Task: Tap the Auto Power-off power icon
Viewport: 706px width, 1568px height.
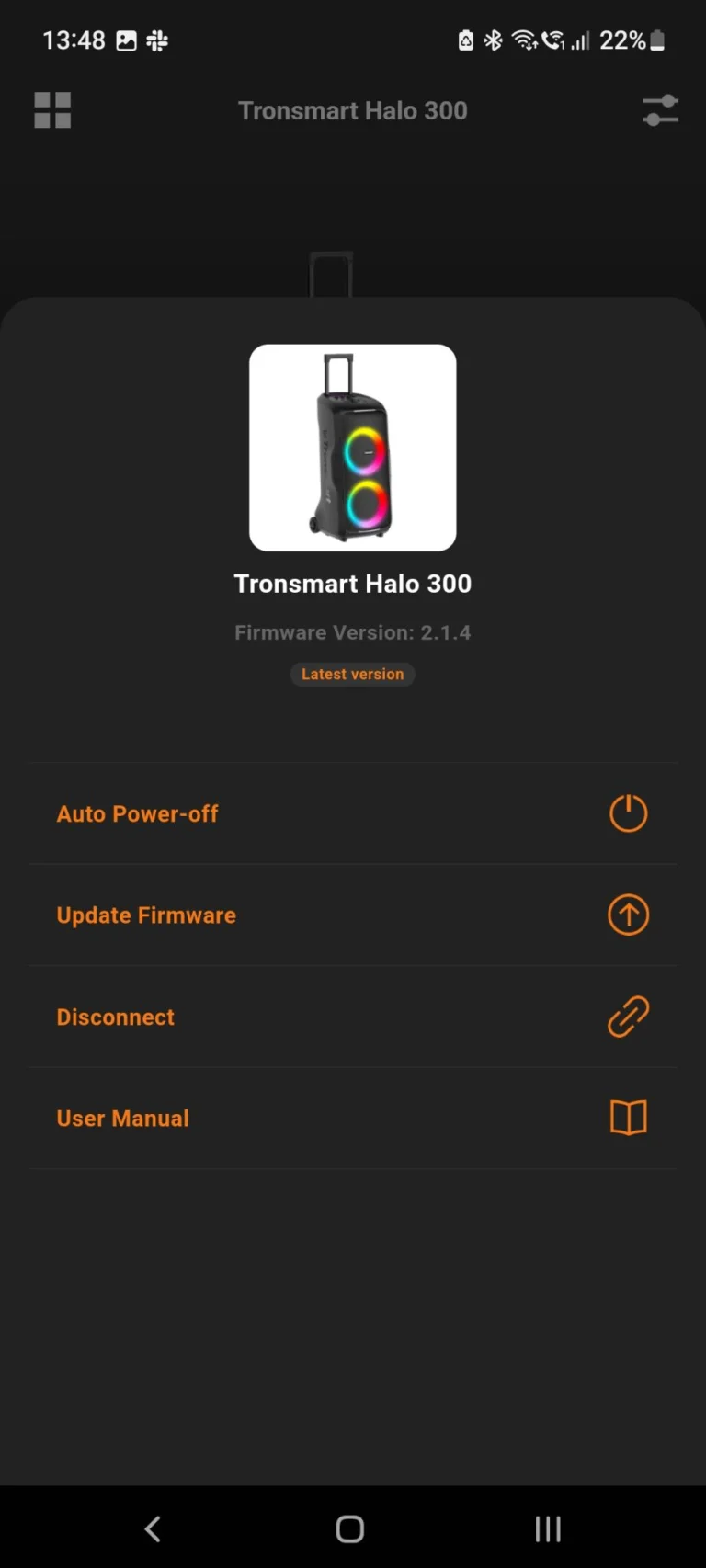Action: [x=628, y=813]
